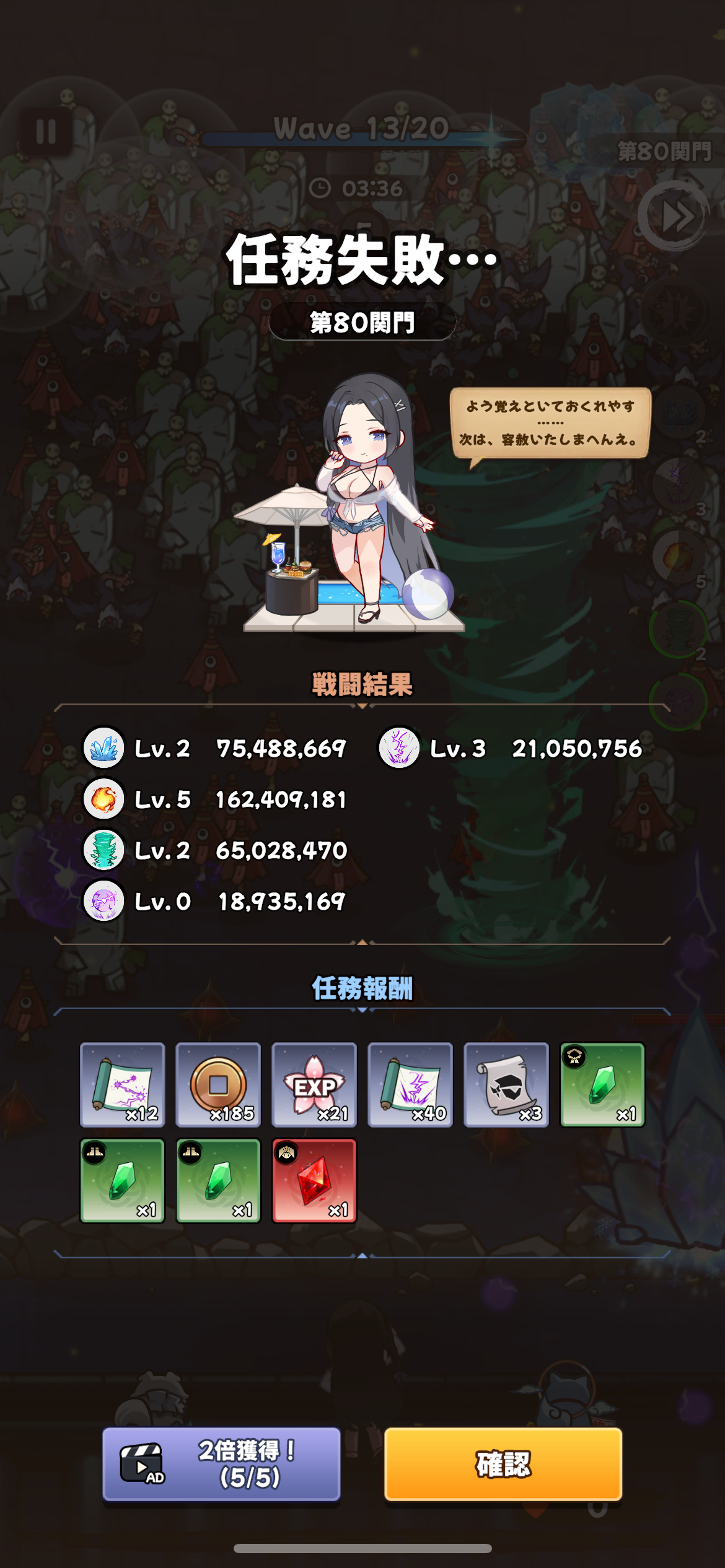View the EXP ×21 reward item
Image resolution: width=725 pixels, height=1568 pixels.
tap(314, 1084)
